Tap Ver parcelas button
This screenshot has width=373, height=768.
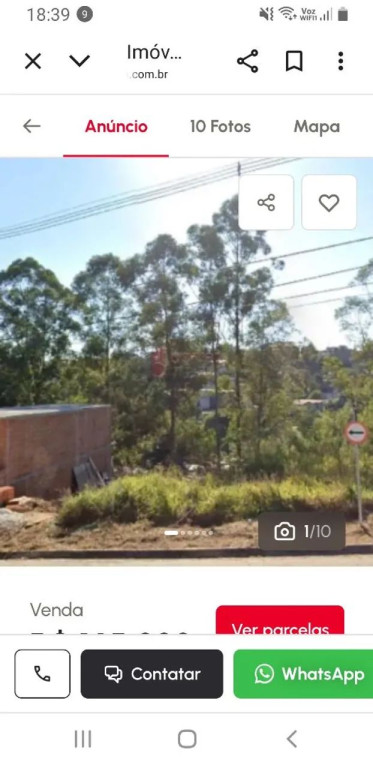click(x=280, y=621)
